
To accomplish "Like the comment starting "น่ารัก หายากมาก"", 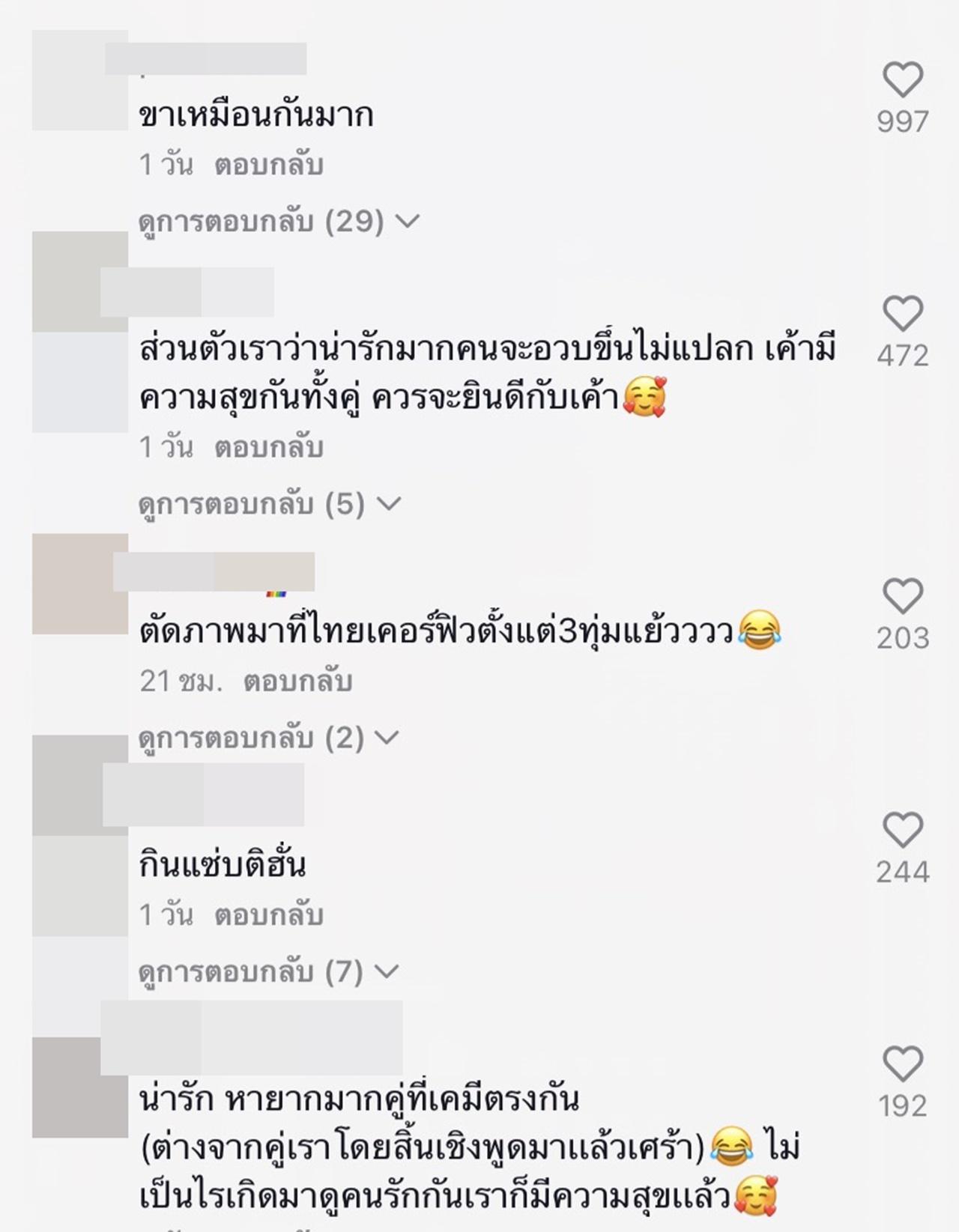I will (903, 1064).
